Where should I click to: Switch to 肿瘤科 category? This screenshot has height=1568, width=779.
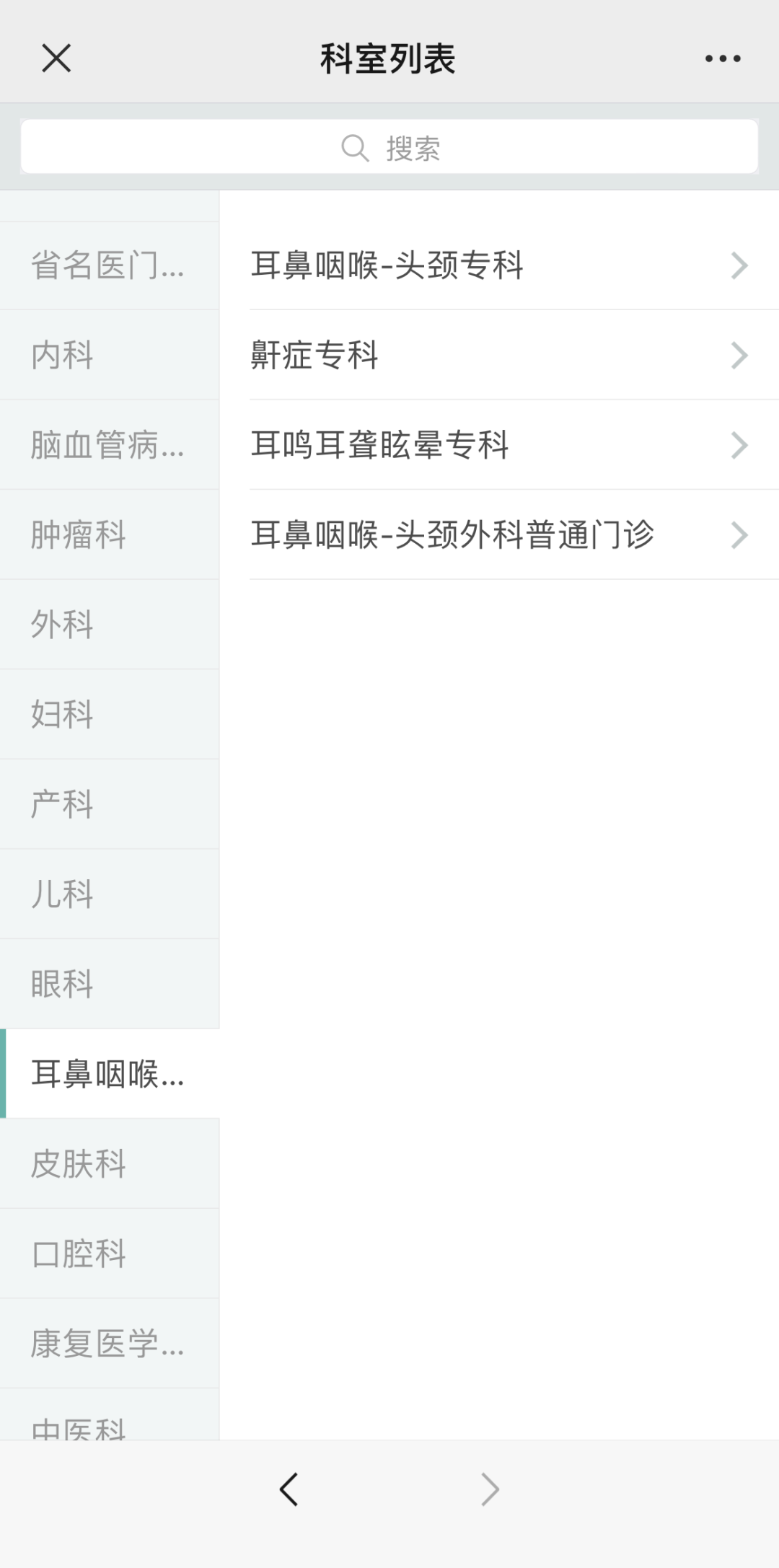110,534
